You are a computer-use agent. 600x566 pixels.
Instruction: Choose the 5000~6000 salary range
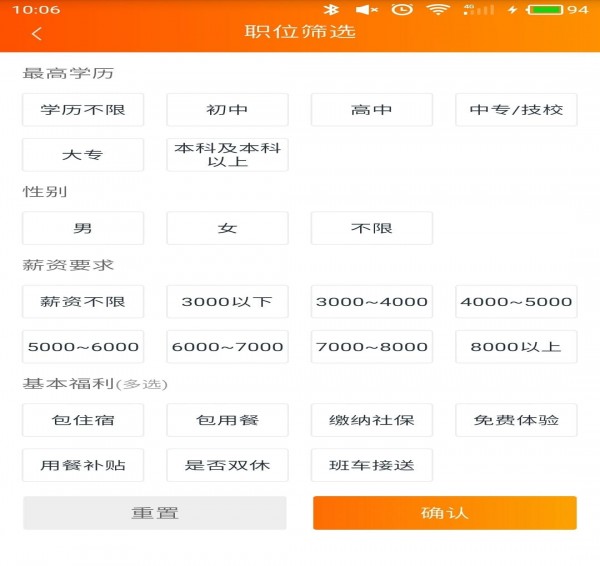click(x=83, y=347)
